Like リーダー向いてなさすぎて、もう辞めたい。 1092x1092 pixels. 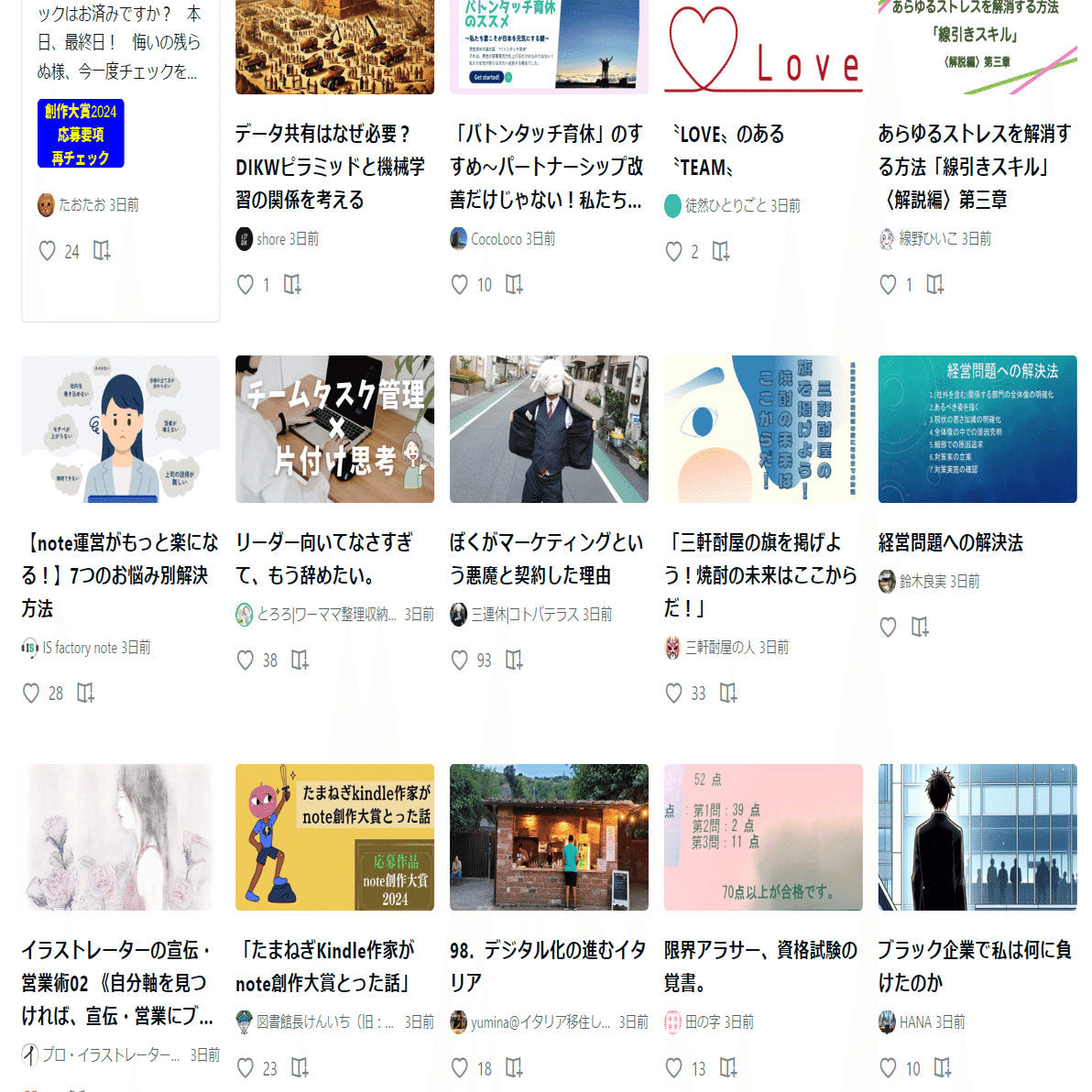click(246, 661)
